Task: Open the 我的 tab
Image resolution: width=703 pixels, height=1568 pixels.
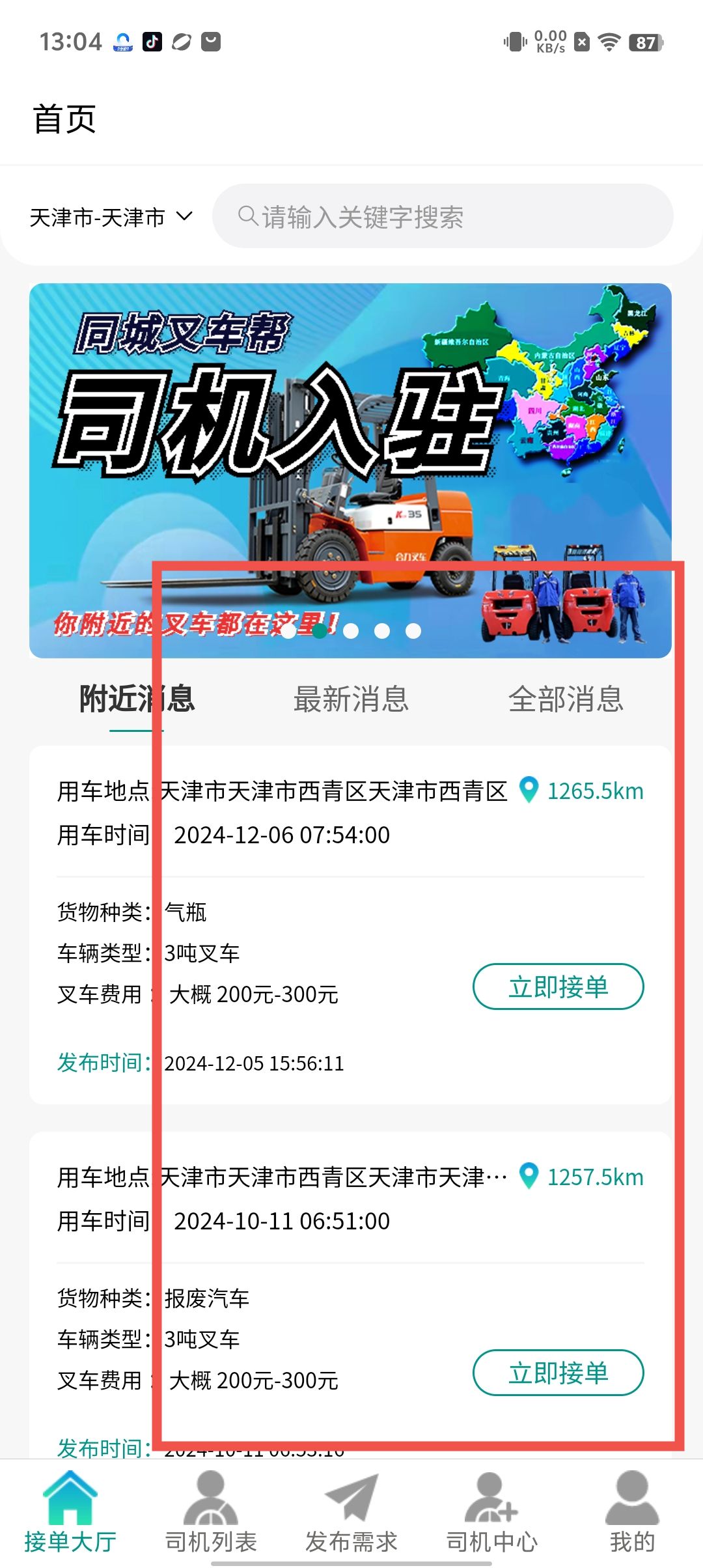Action: coord(632,1512)
